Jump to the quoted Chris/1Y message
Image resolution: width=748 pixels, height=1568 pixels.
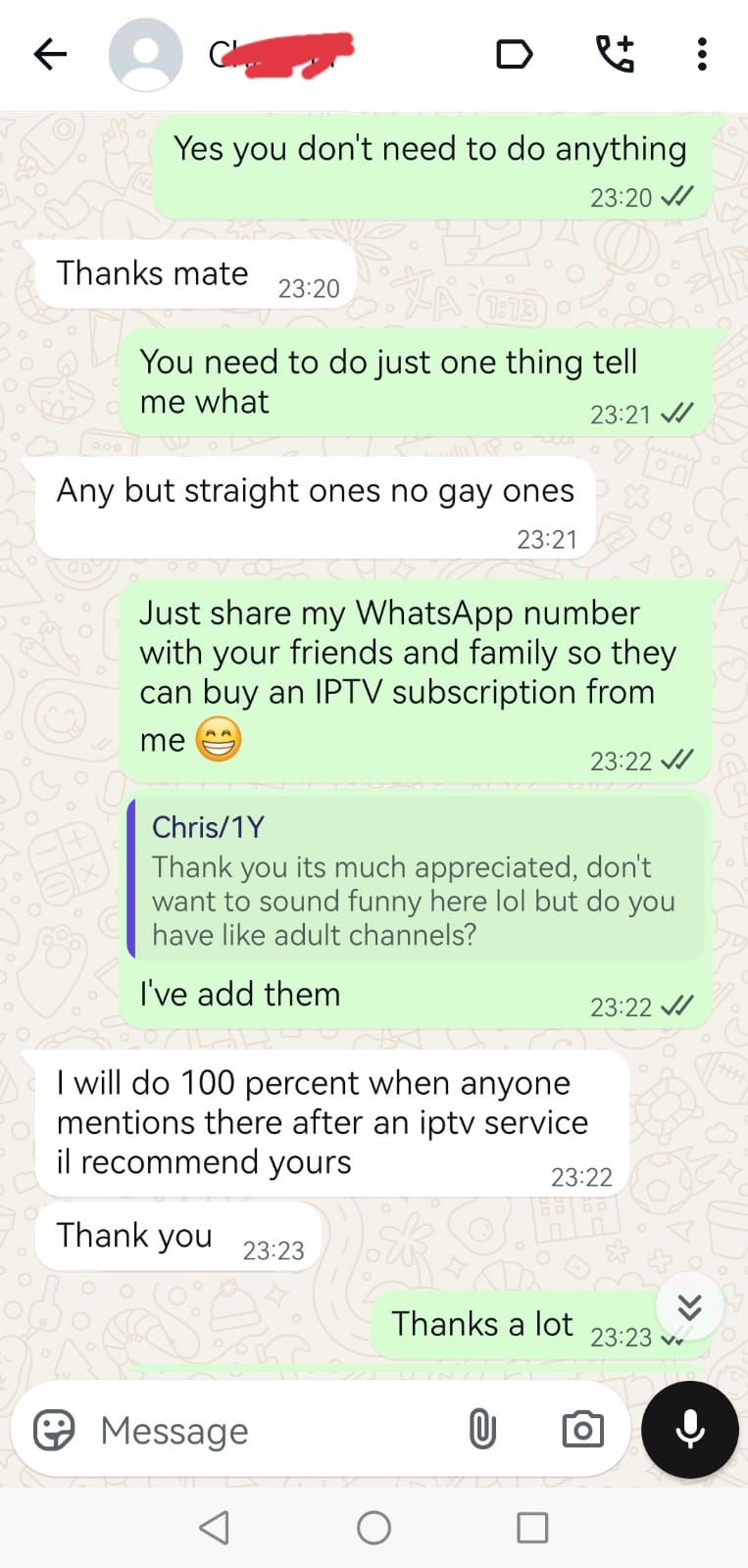click(416, 879)
